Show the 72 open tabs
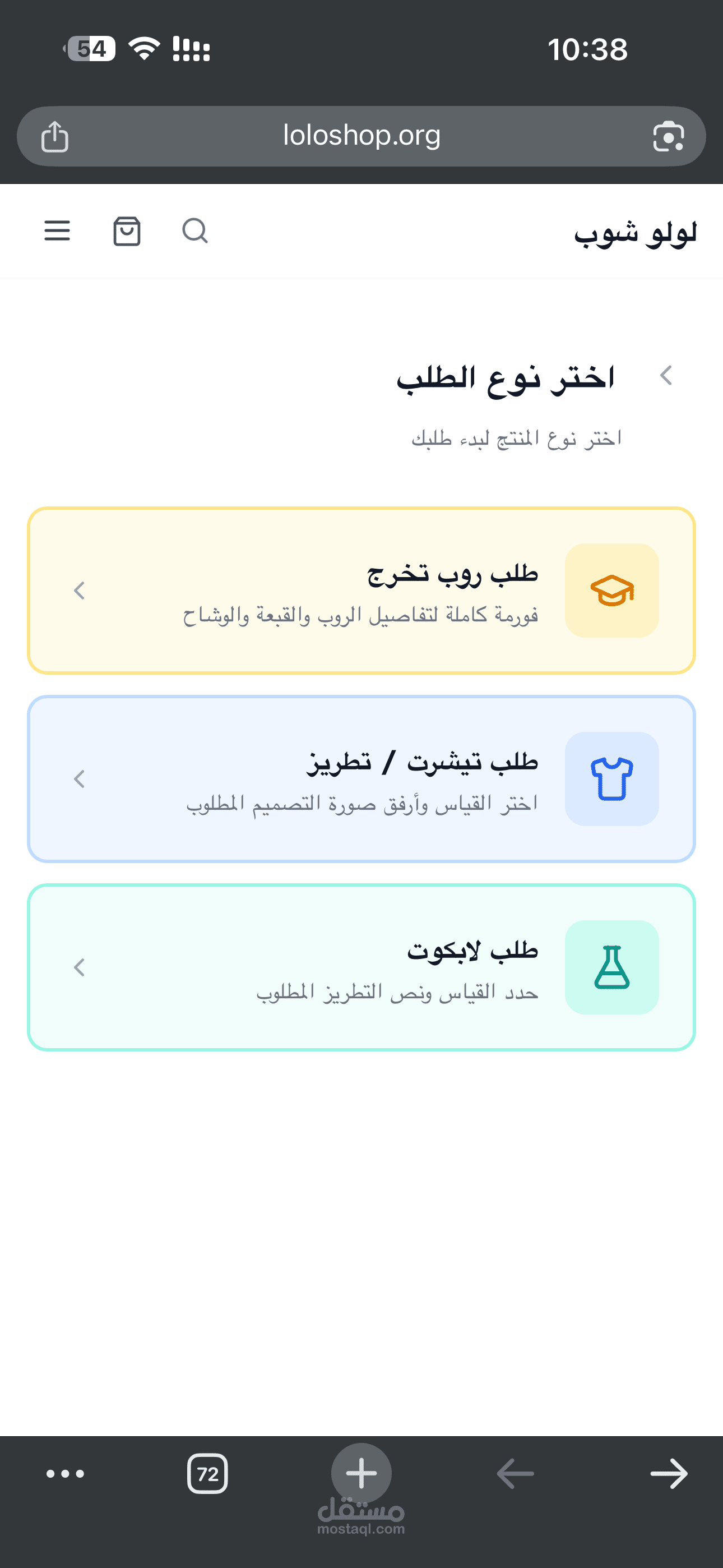 (x=207, y=1474)
